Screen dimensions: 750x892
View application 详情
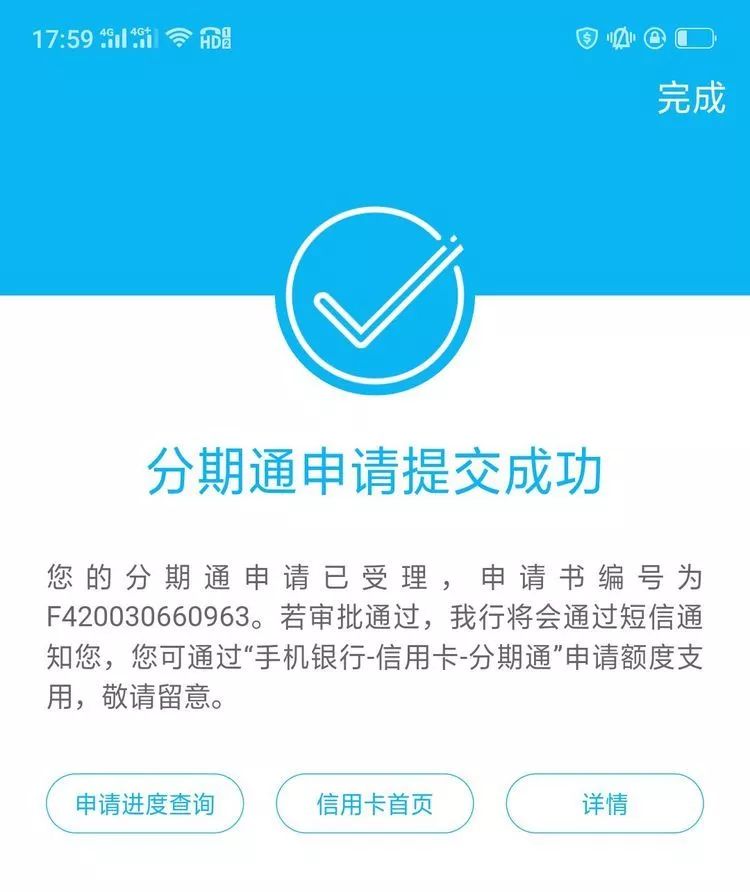point(604,803)
